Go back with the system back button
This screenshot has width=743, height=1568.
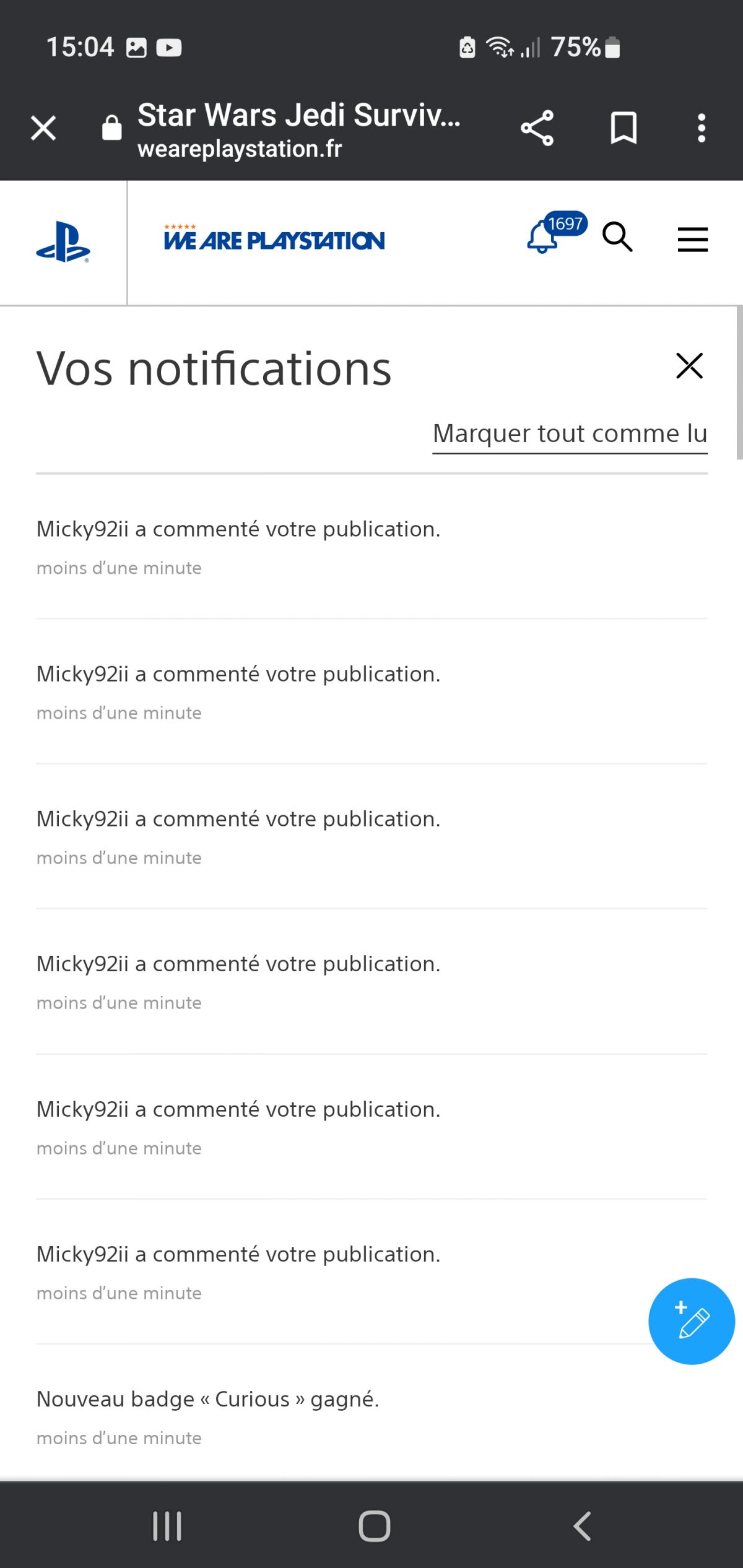pyautogui.click(x=582, y=1526)
